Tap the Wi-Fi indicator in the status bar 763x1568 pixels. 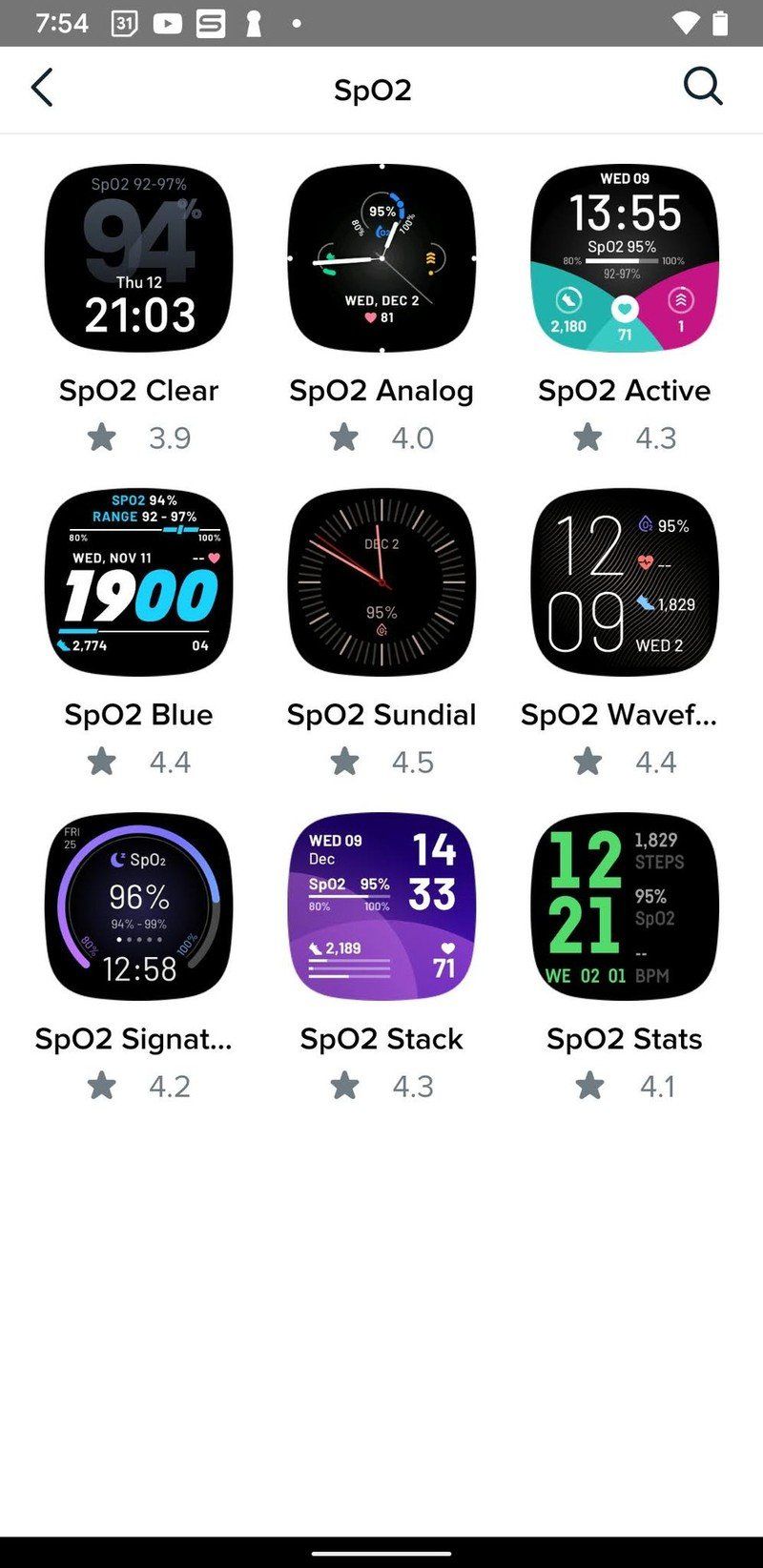(x=685, y=24)
